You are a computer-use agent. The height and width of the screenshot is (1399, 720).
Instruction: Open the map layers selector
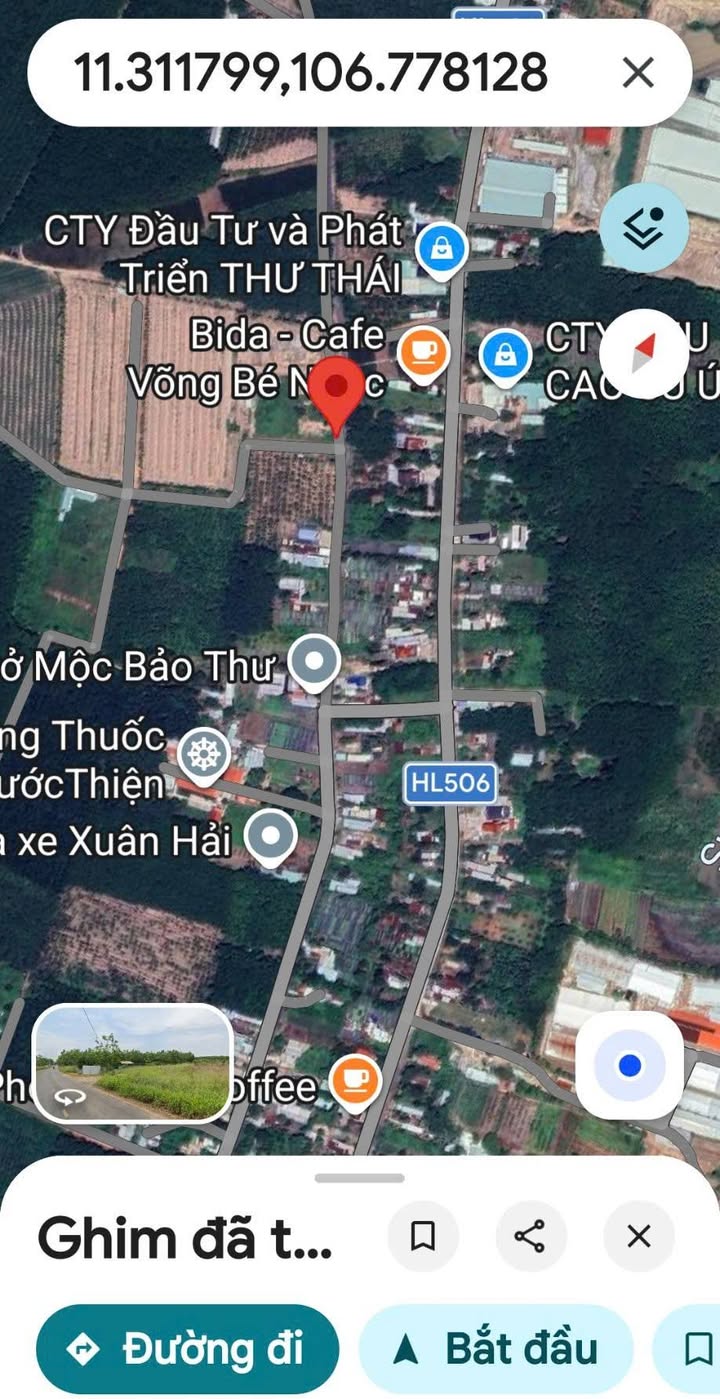pyautogui.click(x=644, y=229)
